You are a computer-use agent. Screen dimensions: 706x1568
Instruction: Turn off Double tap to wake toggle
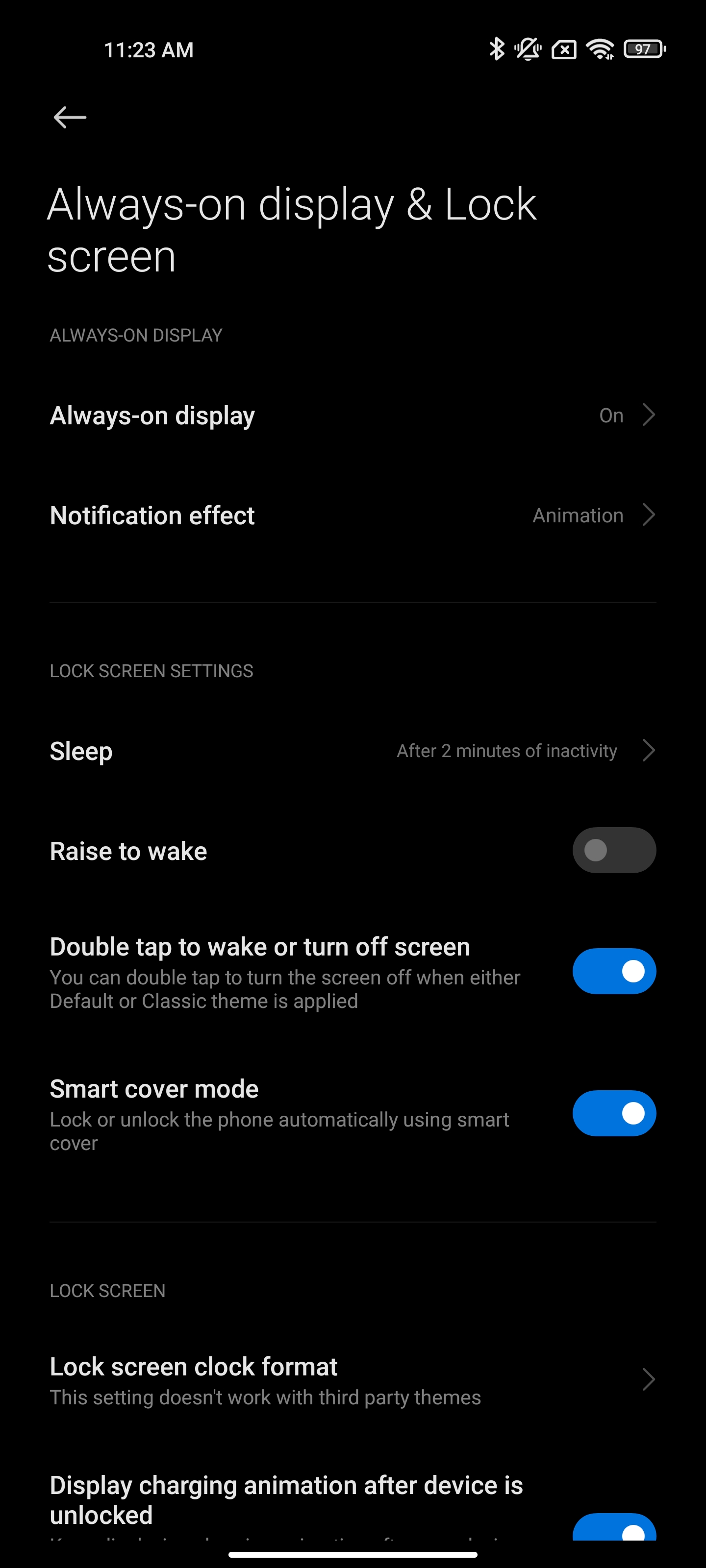pyautogui.click(x=613, y=971)
